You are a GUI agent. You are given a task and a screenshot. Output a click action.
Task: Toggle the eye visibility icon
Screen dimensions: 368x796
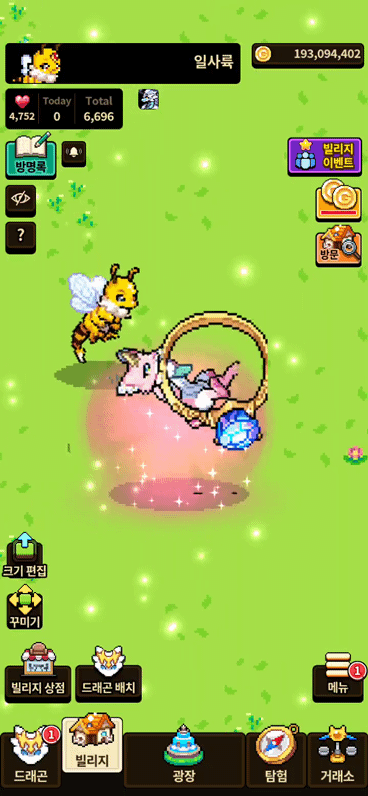pos(21,201)
